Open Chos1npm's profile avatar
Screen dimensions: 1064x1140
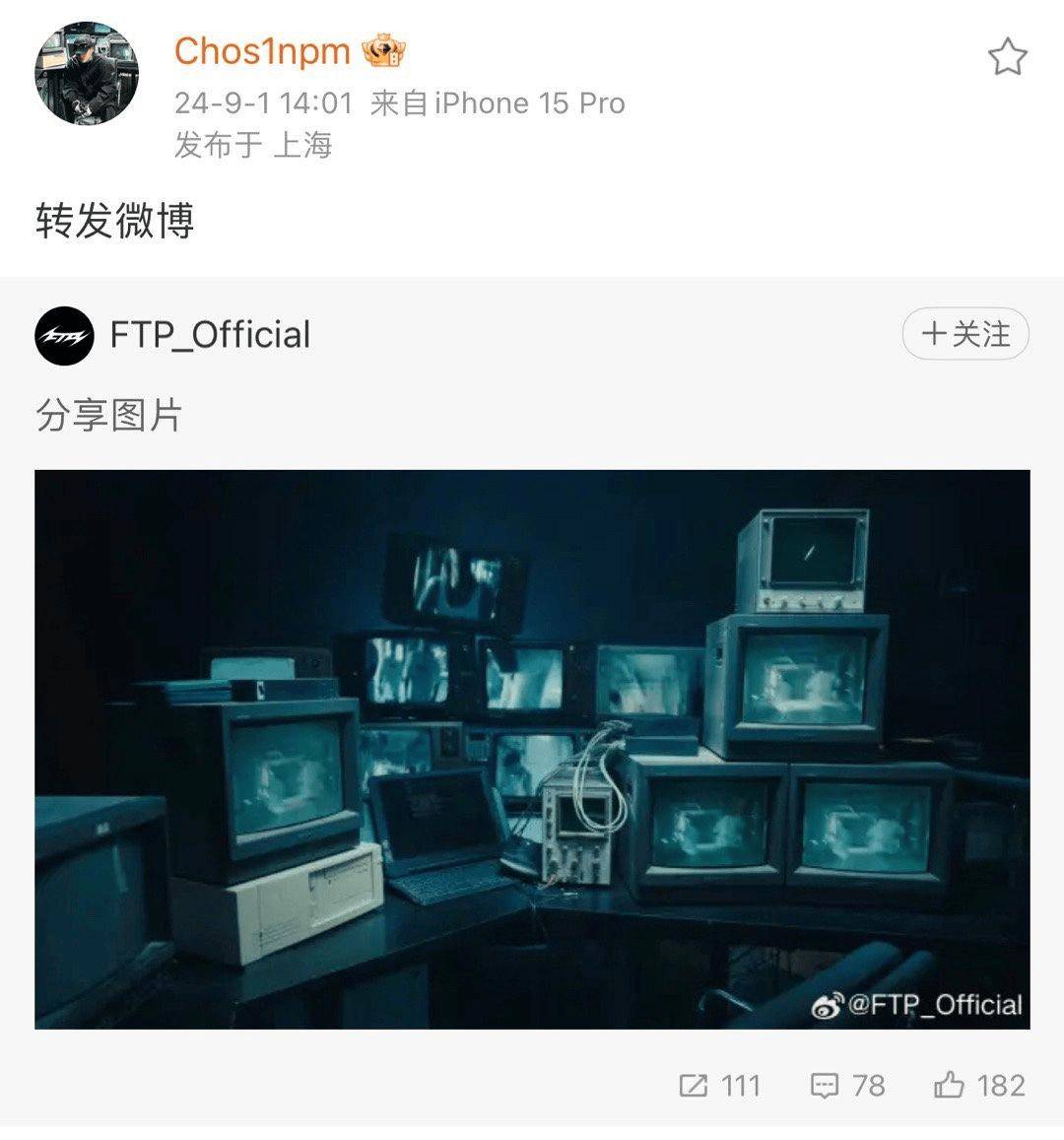coord(87,73)
